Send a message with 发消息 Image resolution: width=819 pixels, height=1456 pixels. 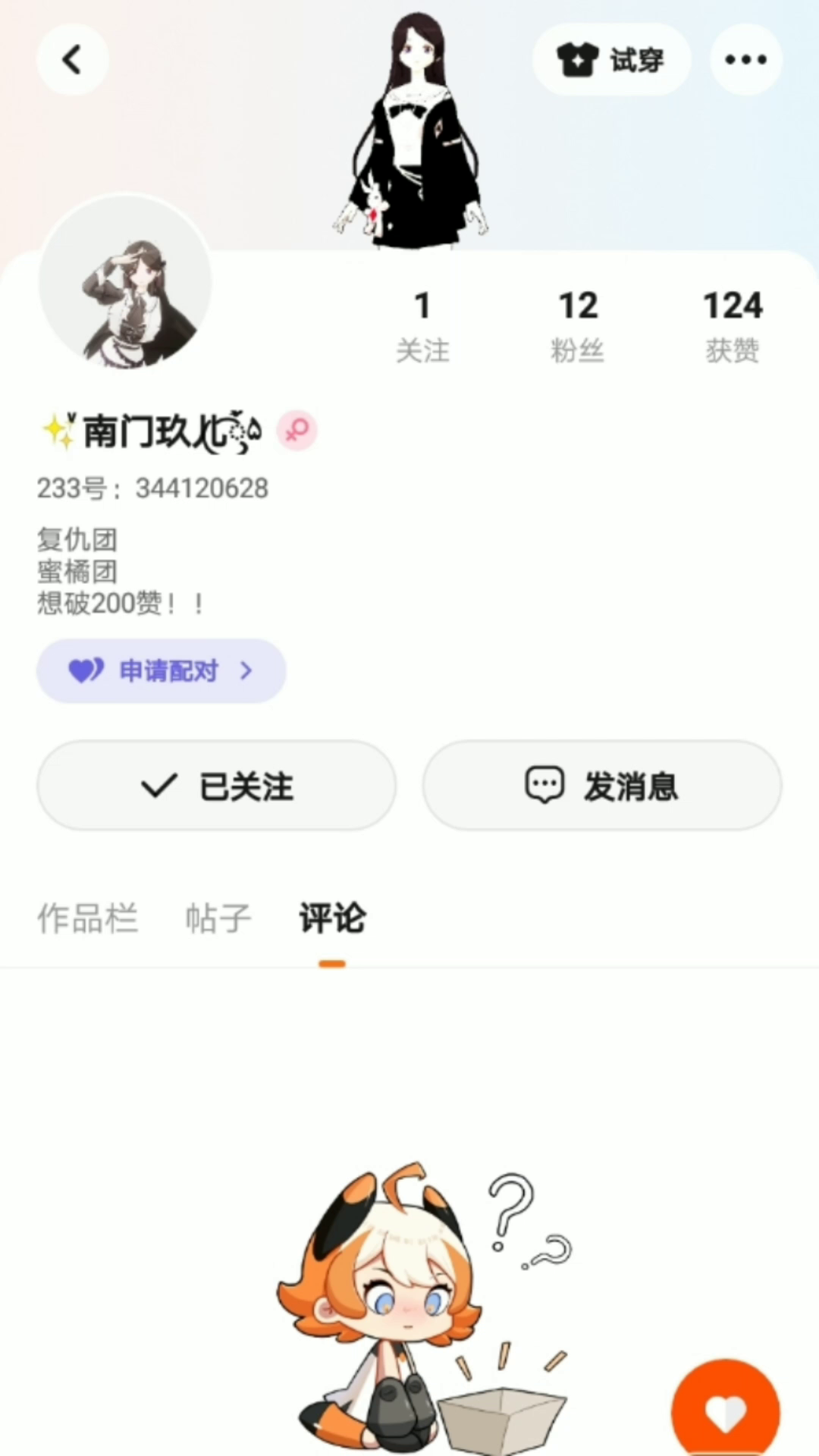(602, 786)
